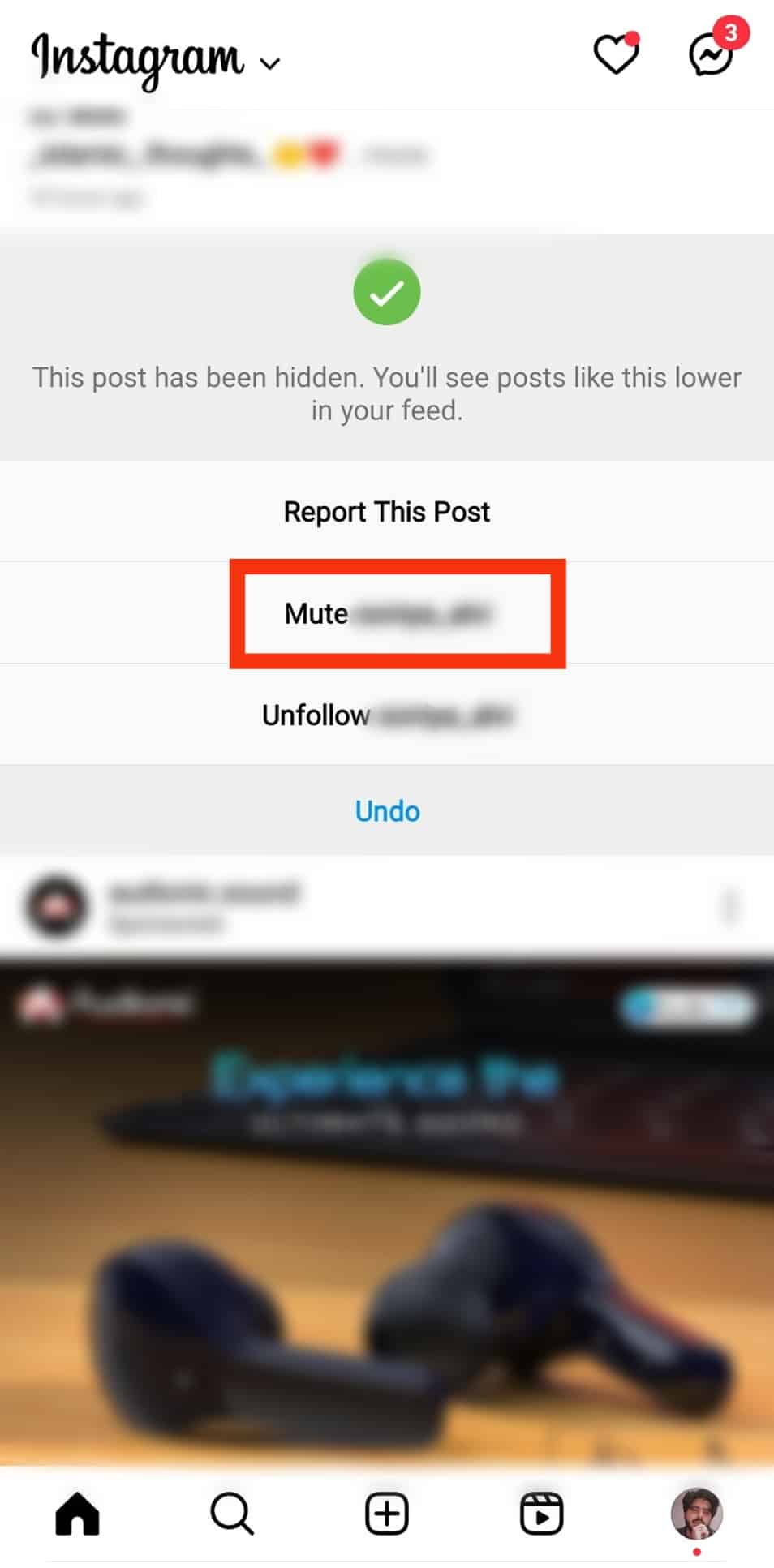Unfollow this account
This screenshot has width=774, height=1568.
pos(387,715)
